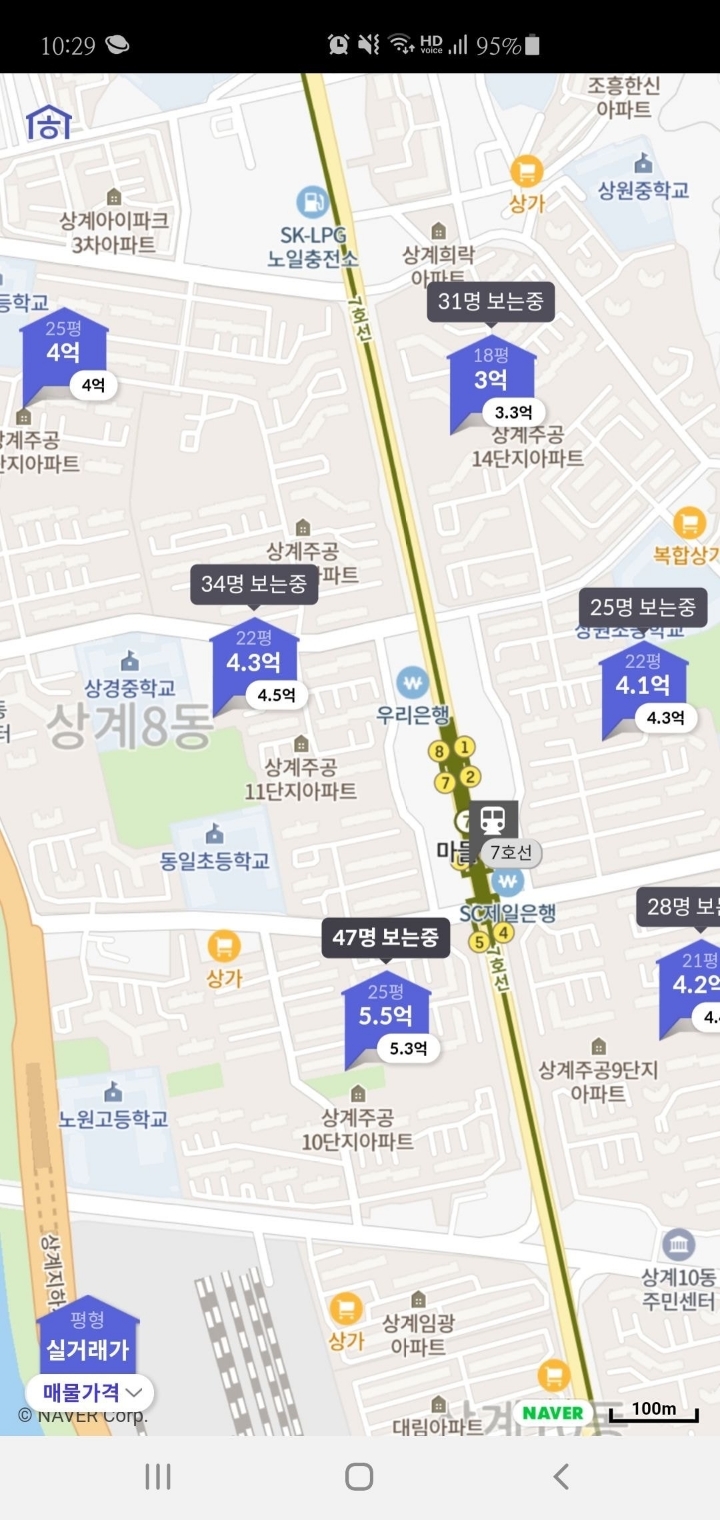Open the recent apps view
This screenshot has width=720, height=1520.
click(x=158, y=1476)
